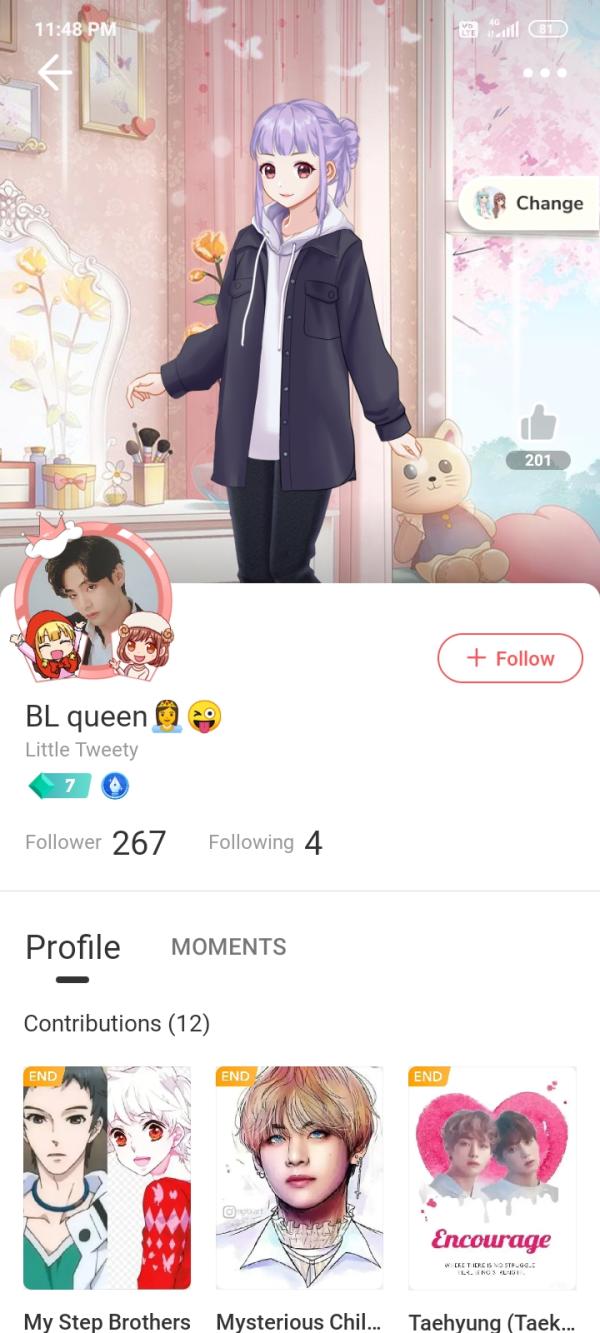Open the Taehyung (Taek... story

pyautogui.click(x=491, y=1178)
